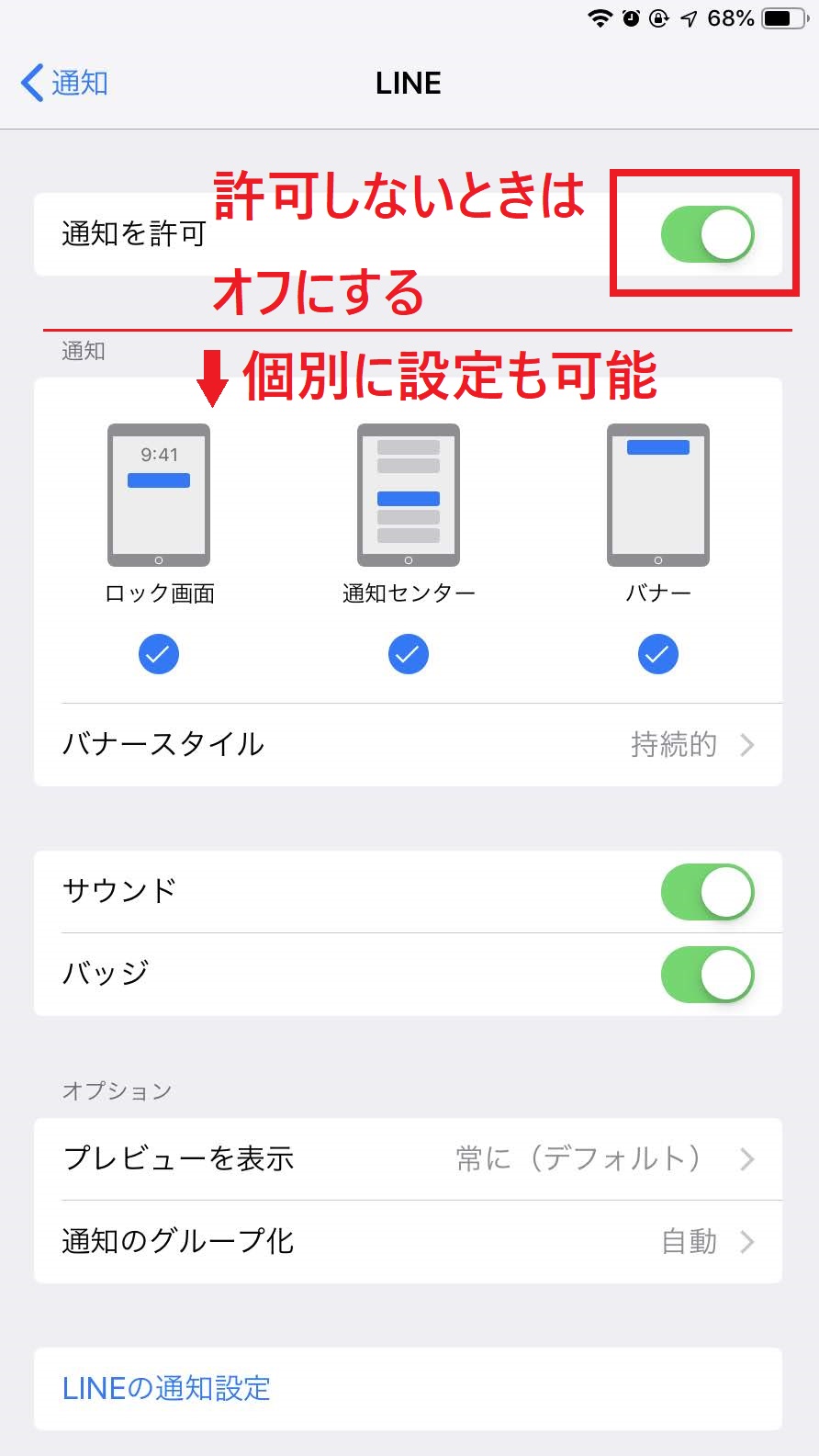
Task: Uncheck the 通知センター alert option
Action: [409, 654]
